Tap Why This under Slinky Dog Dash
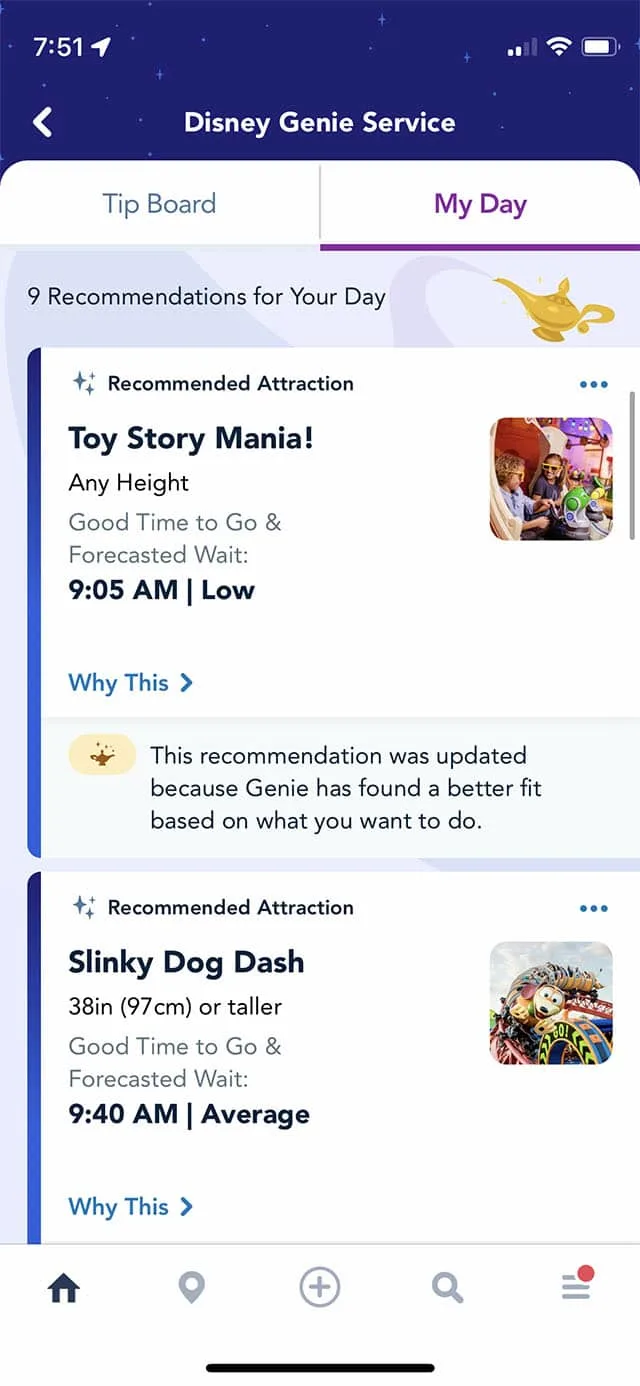Viewport: 640px width, 1386px height. click(130, 1207)
